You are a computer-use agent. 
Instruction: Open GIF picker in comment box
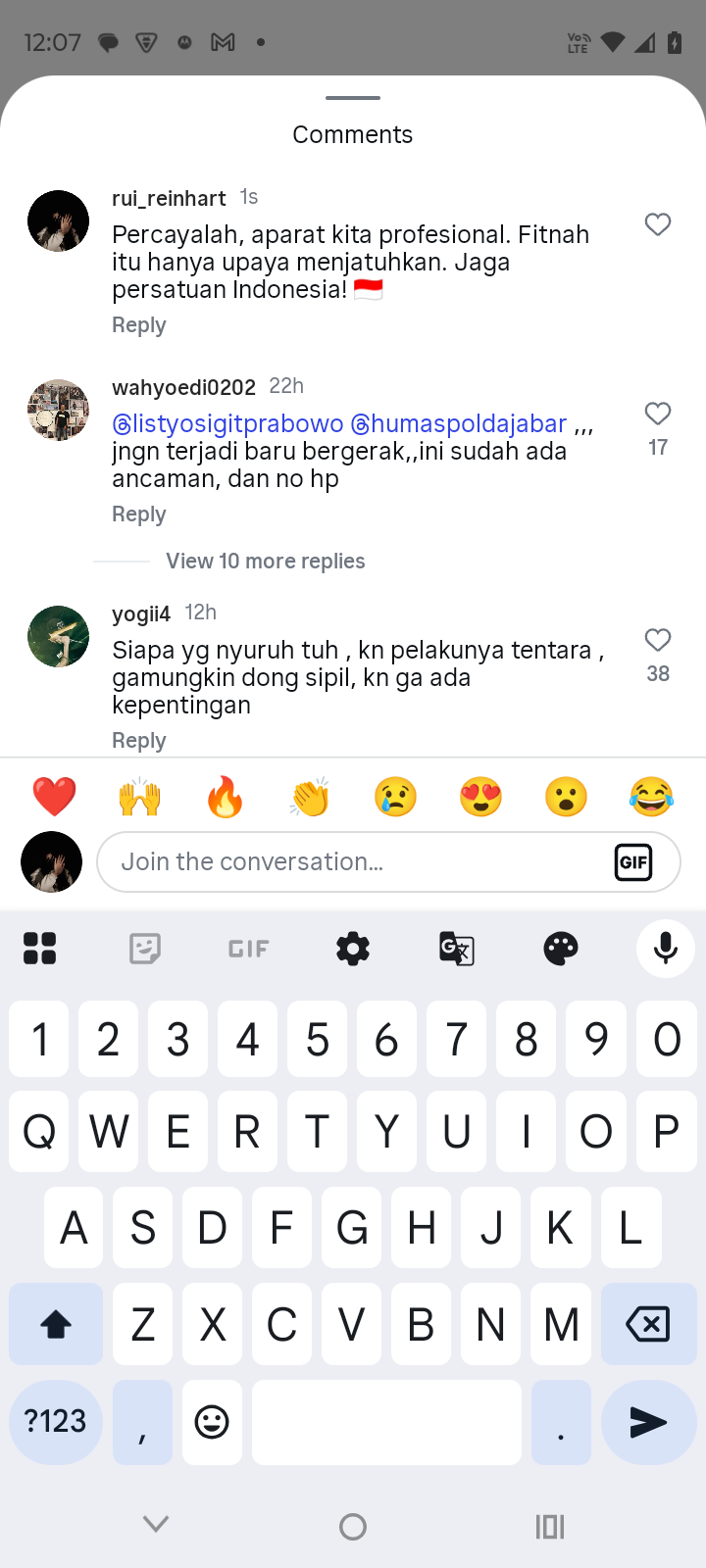(x=633, y=862)
